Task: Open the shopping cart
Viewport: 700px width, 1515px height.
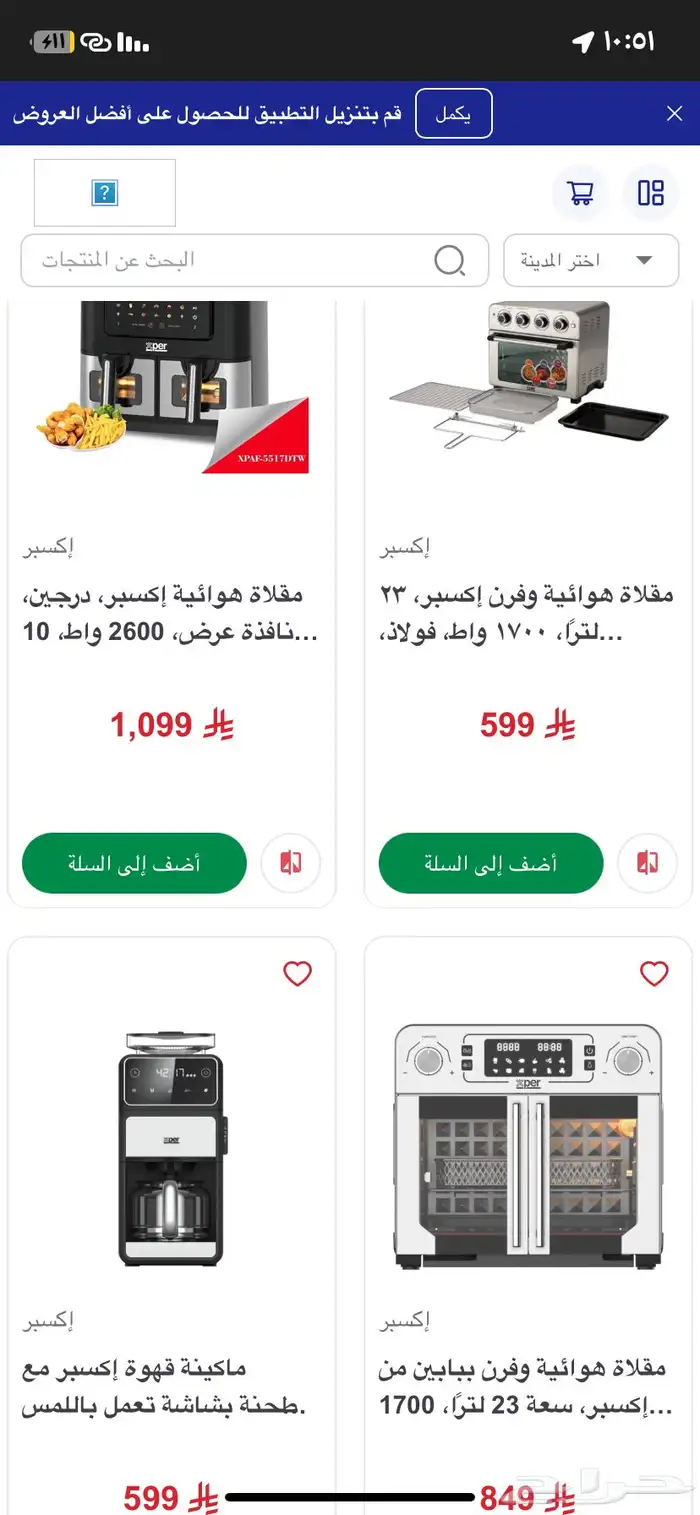Action: tap(580, 193)
